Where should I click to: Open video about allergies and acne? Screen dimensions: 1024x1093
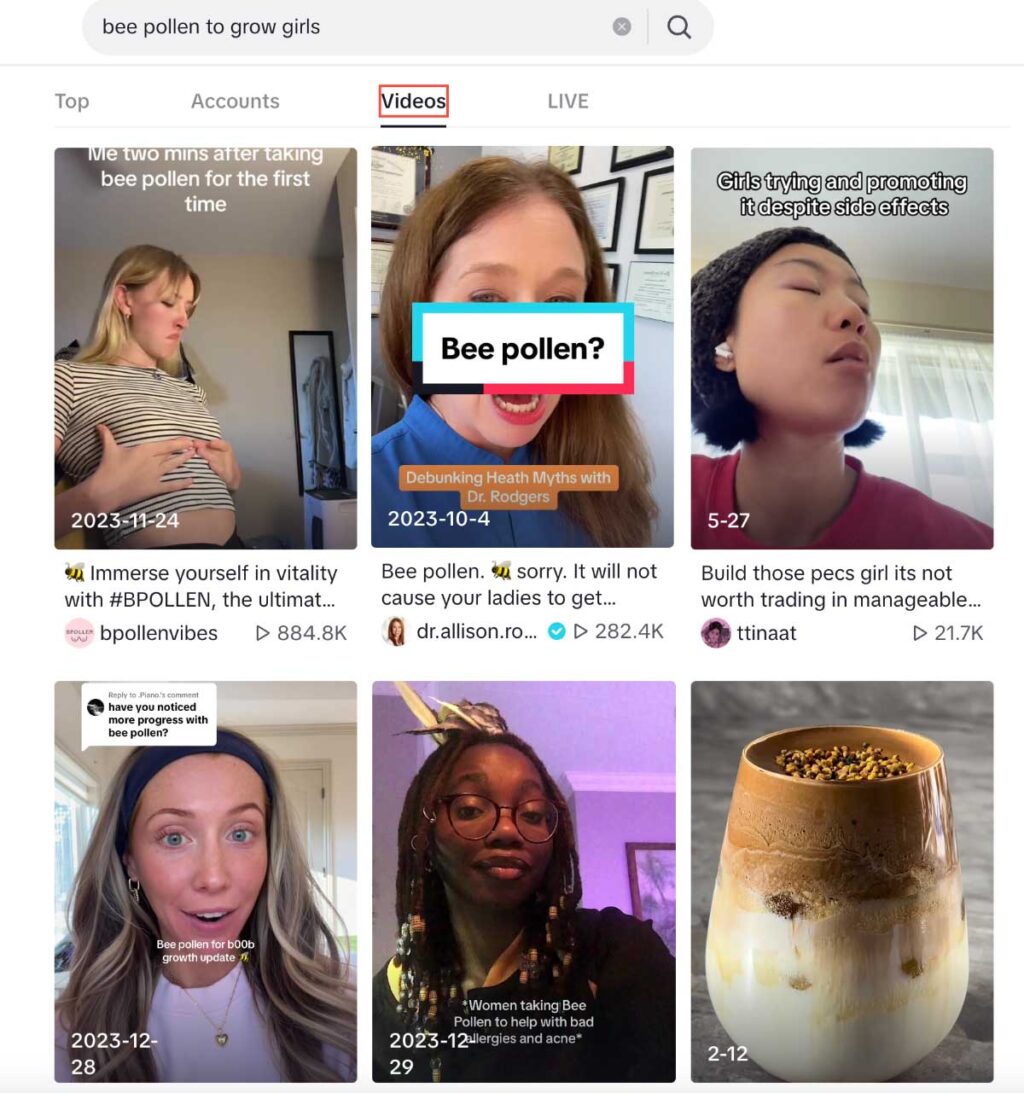pyautogui.click(x=522, y=881)
